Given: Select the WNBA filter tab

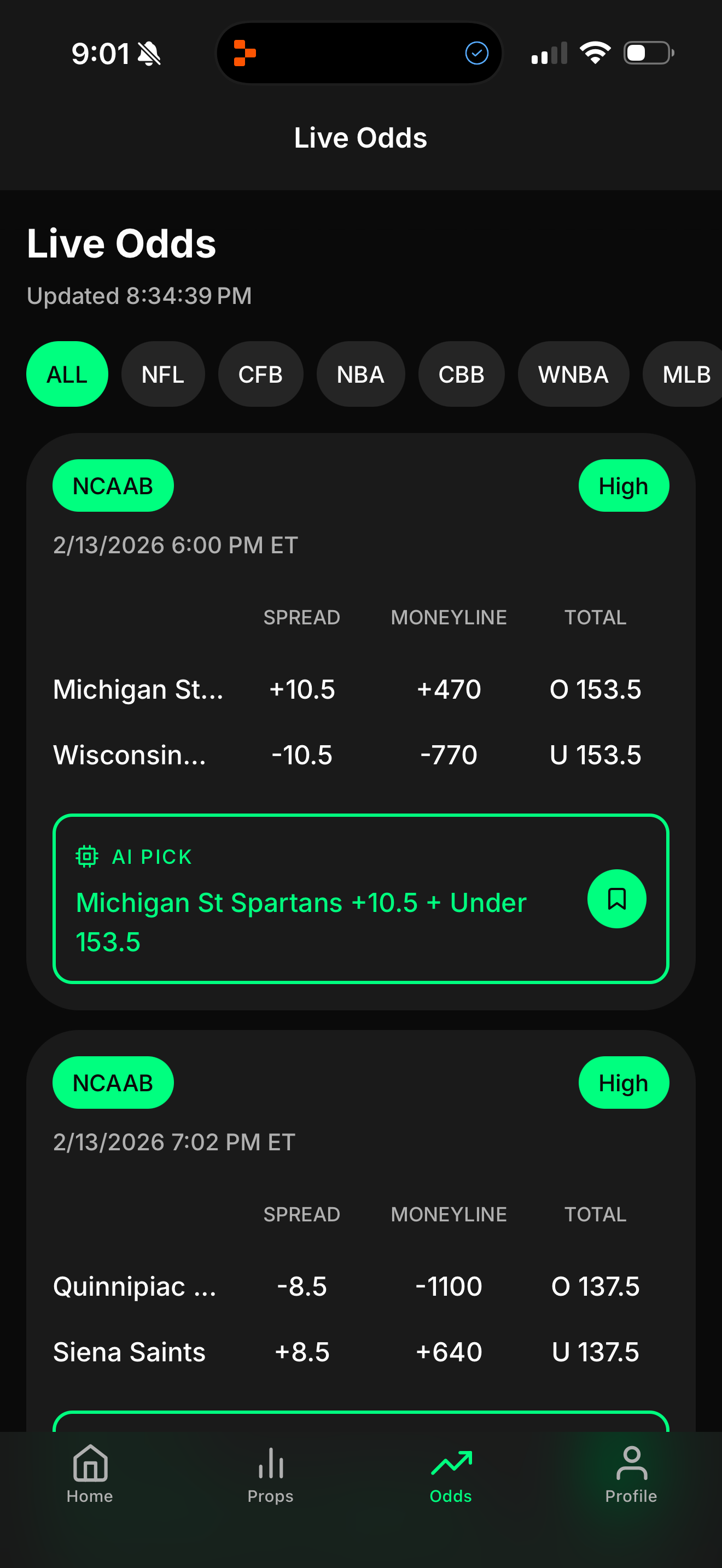Looking at the screenshot, I should pyautogui.click(x=572, y=374).
